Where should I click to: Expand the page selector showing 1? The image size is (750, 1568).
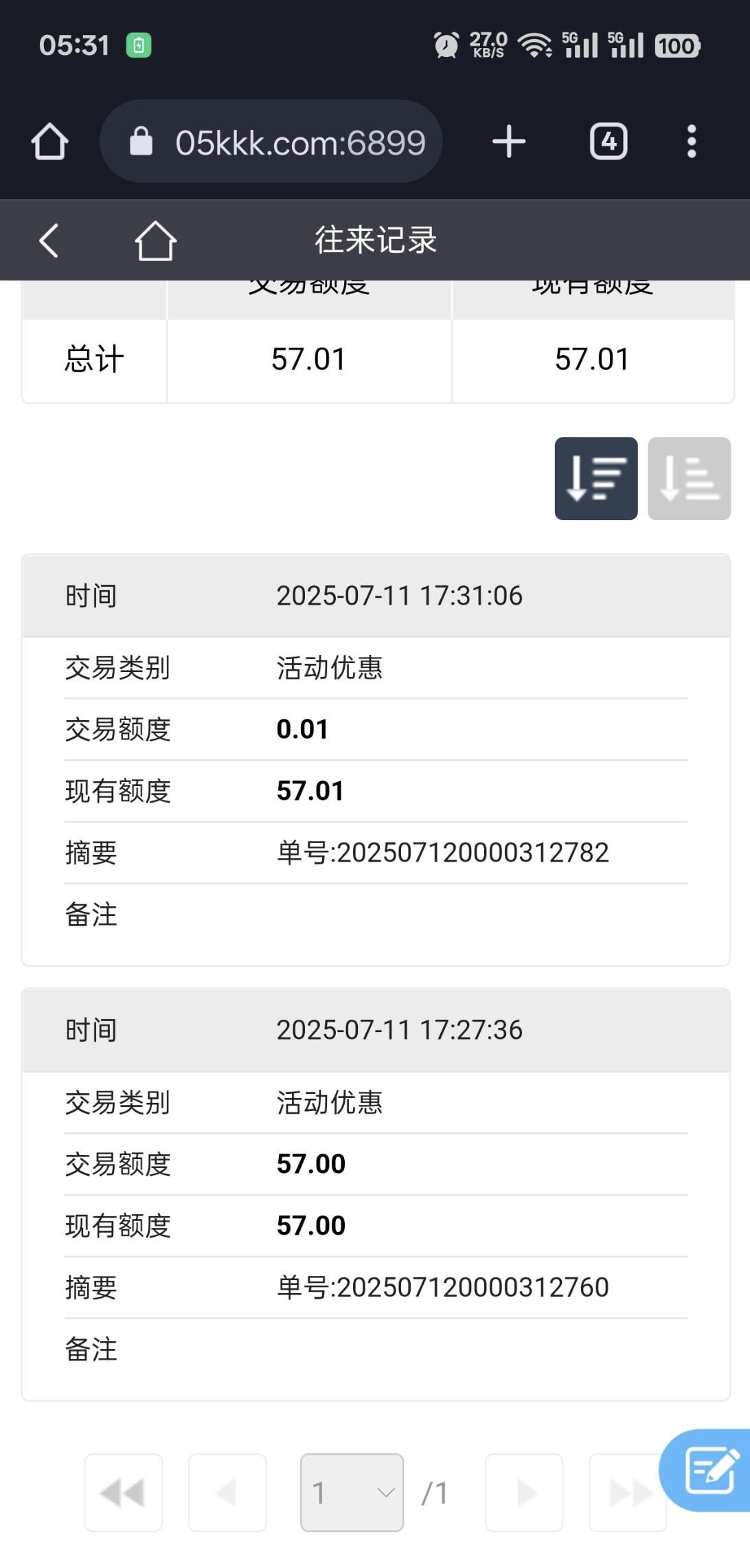tap(352, 1493)
